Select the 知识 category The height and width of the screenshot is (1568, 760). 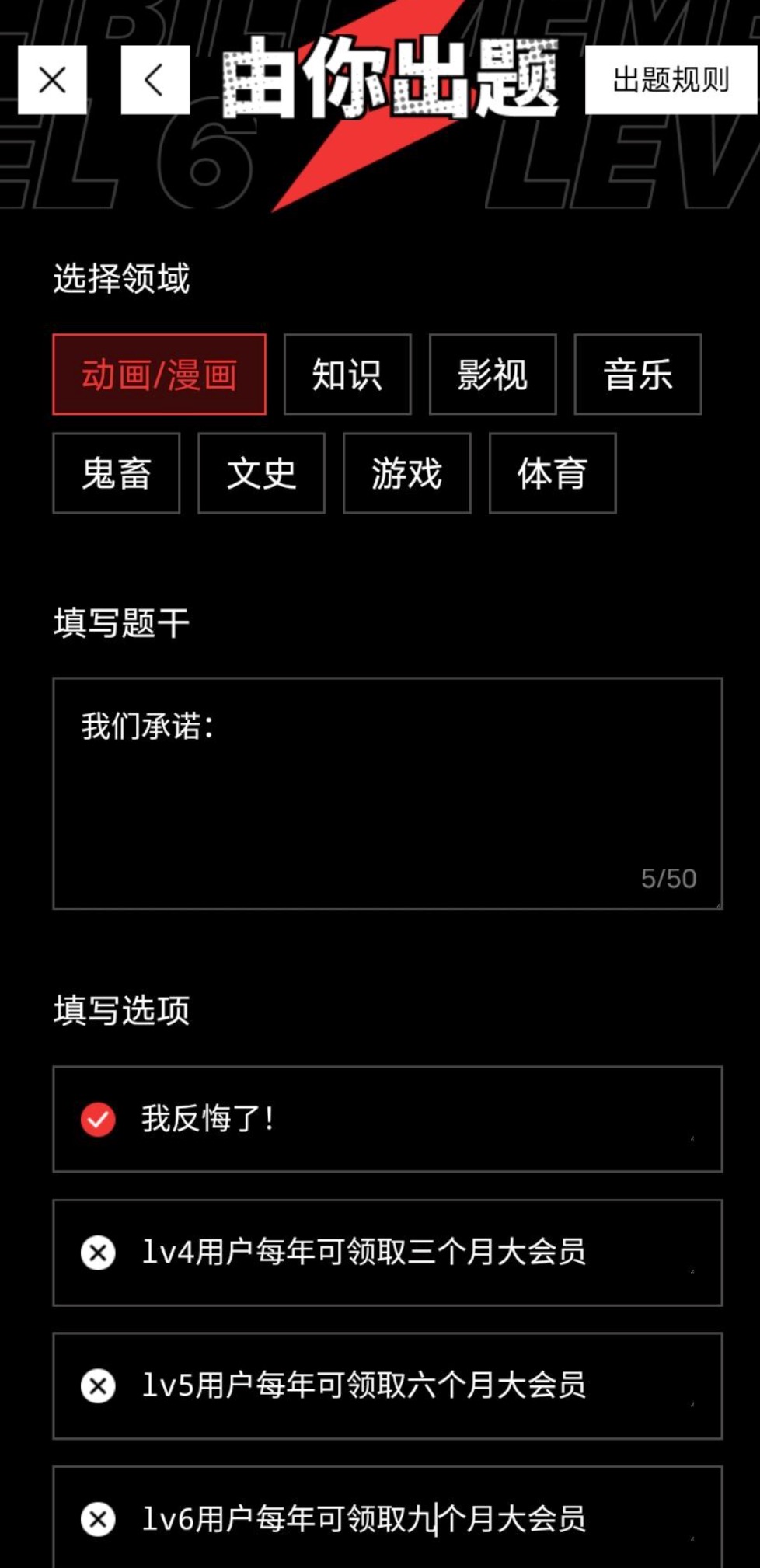point(347,375)
